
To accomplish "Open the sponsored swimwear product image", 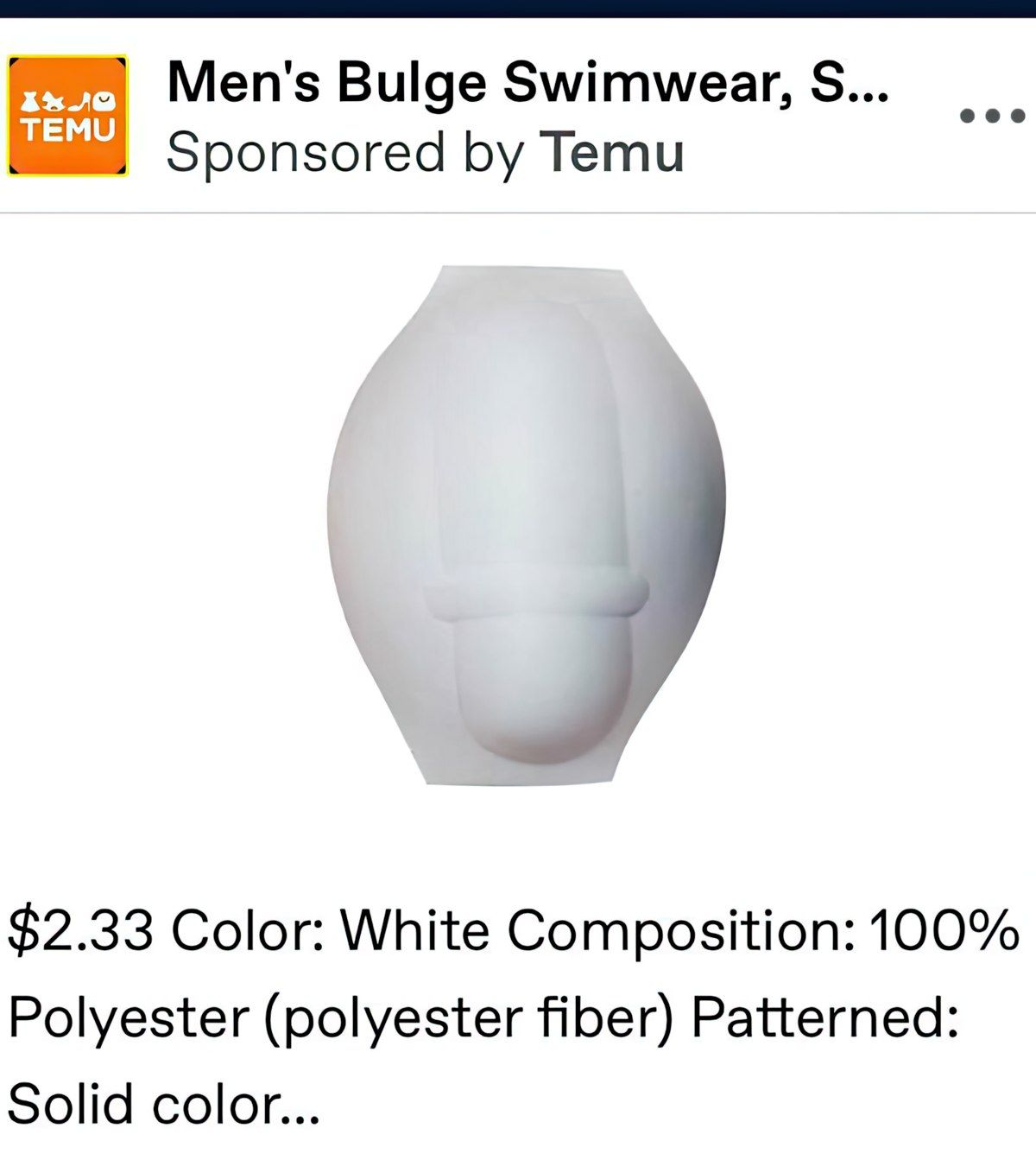I will click(x=527, y=527).
